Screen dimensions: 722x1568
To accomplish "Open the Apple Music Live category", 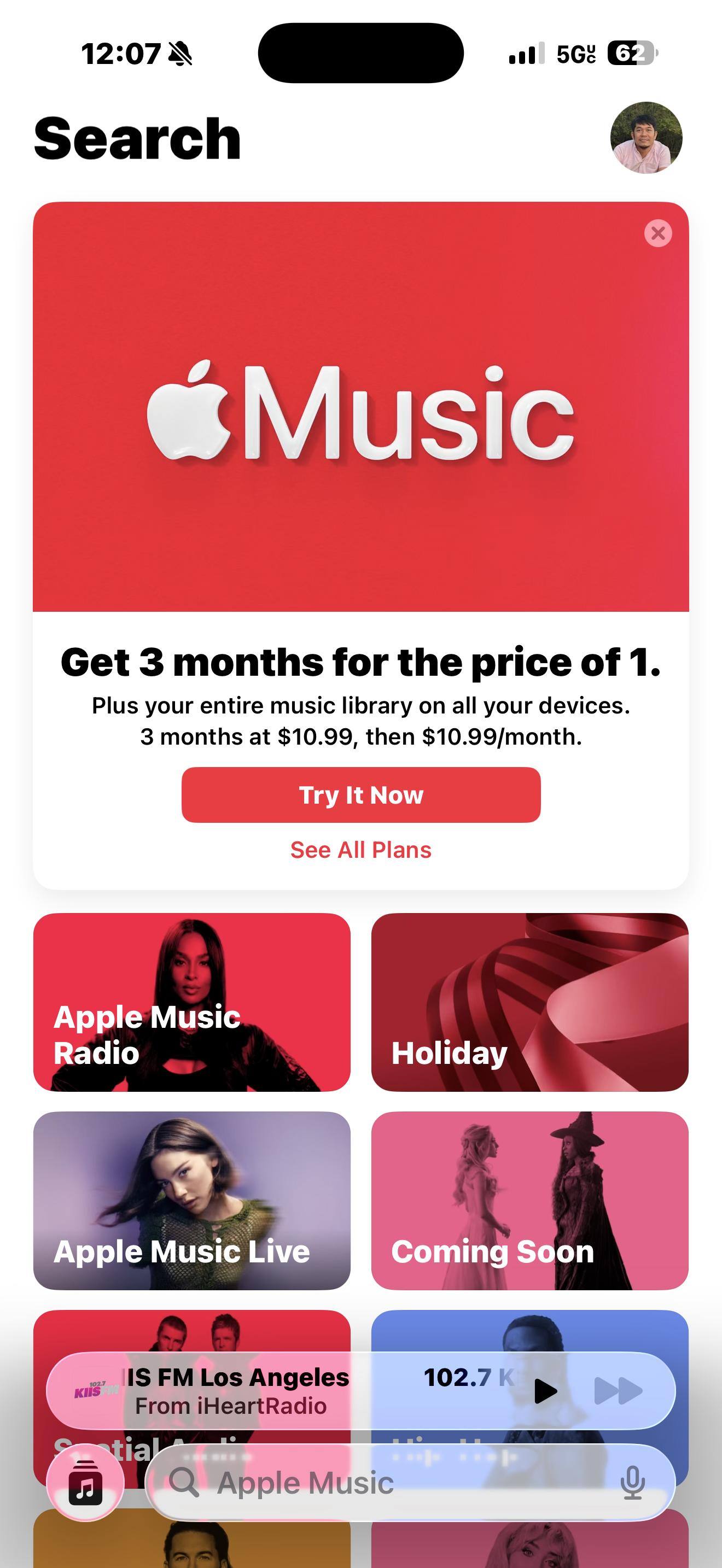I will (x=192, y=1201).
